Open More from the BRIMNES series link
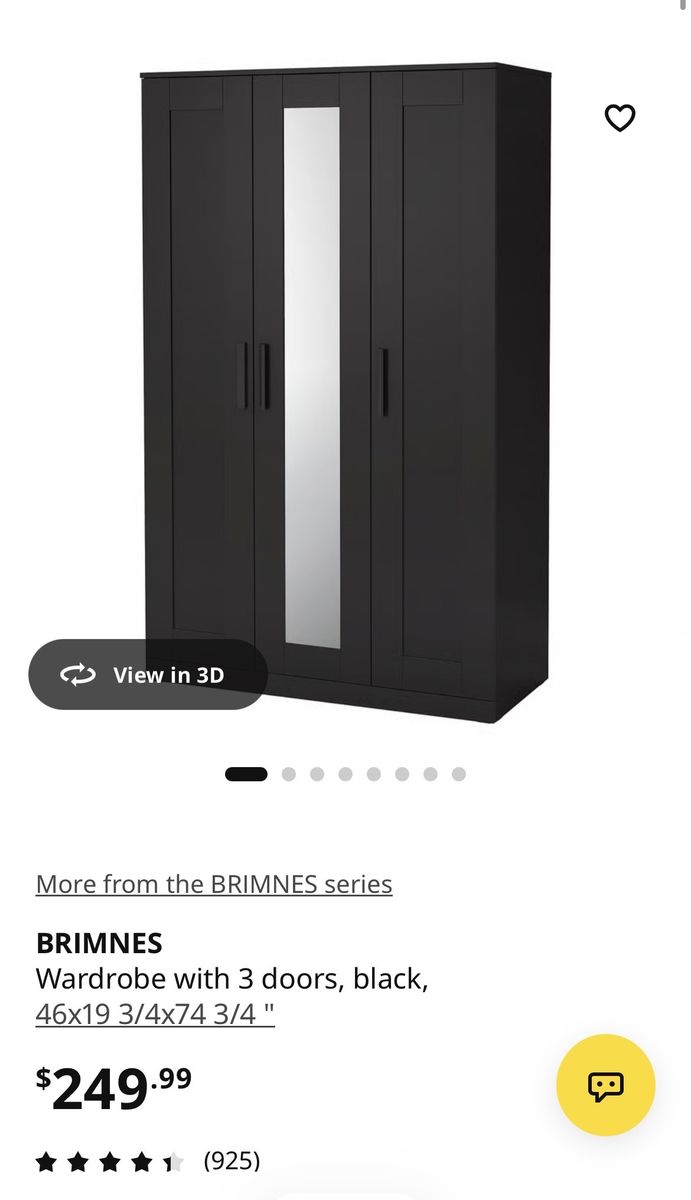The height and width of the screenshot is (1200, 691). (x=214, y=884)
